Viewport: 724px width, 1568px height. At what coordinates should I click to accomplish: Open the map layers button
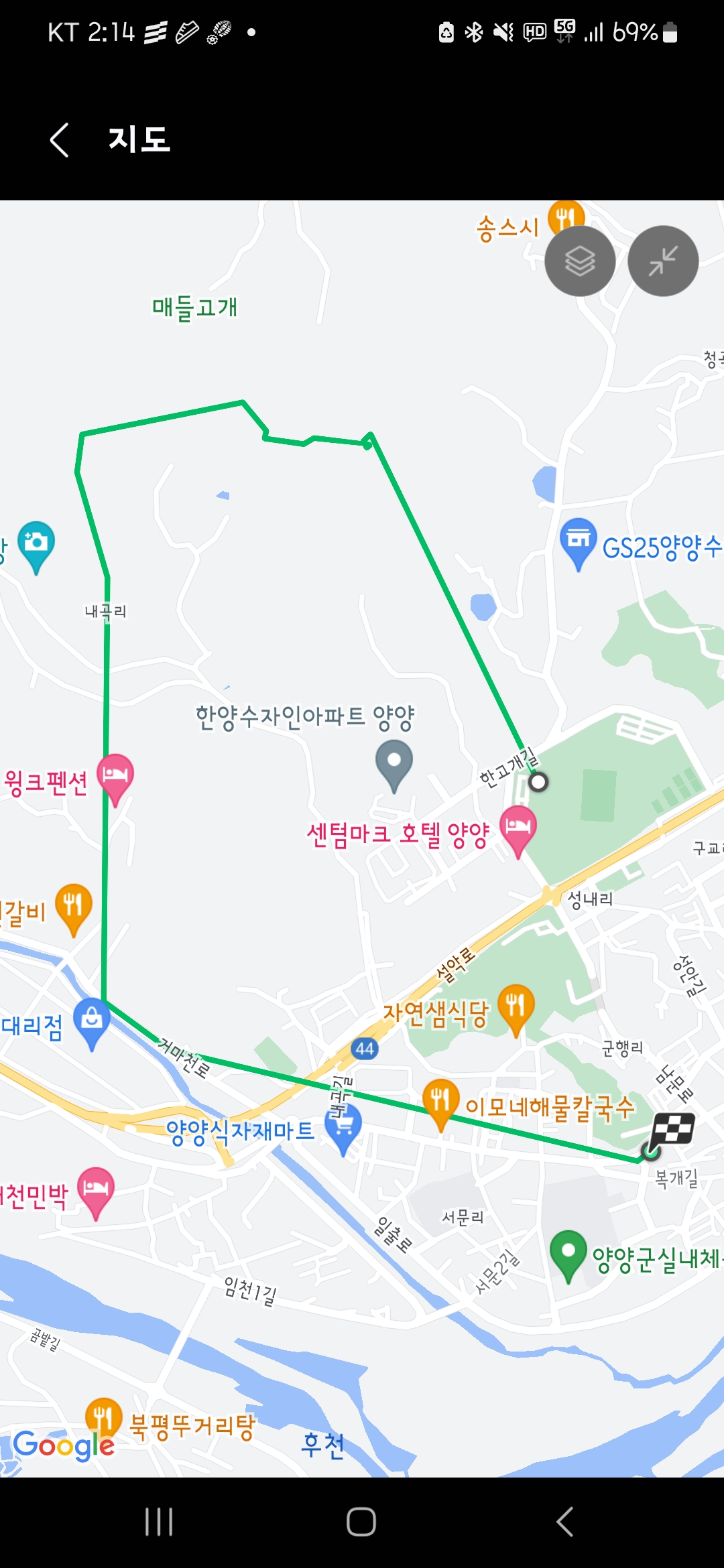tap(580, 261)
